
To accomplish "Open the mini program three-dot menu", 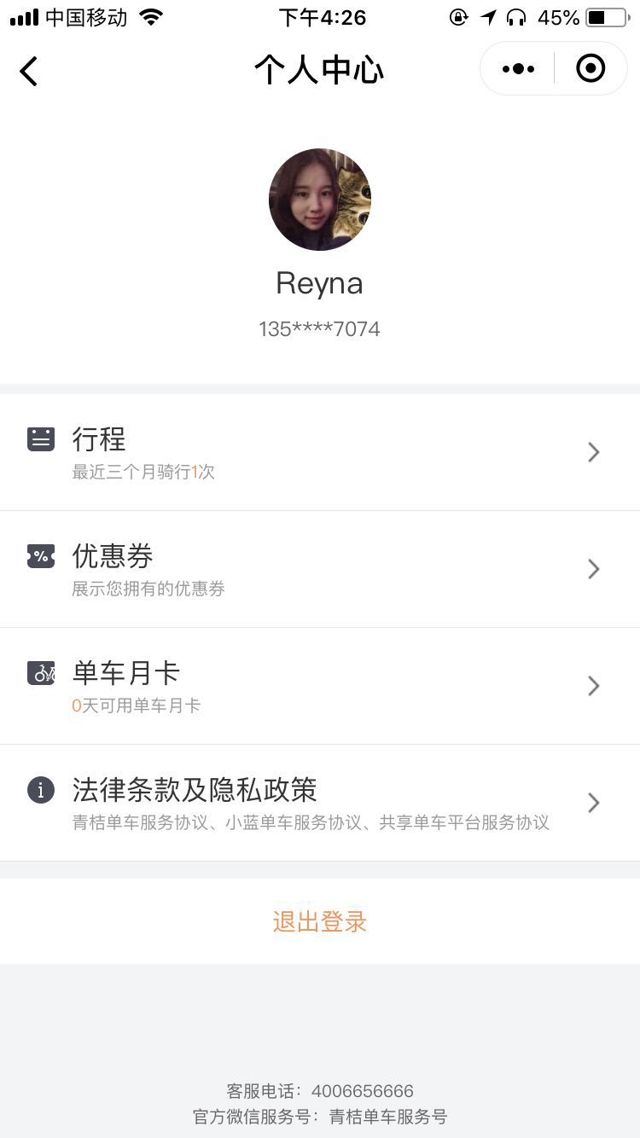I will [x=518, y=69].
